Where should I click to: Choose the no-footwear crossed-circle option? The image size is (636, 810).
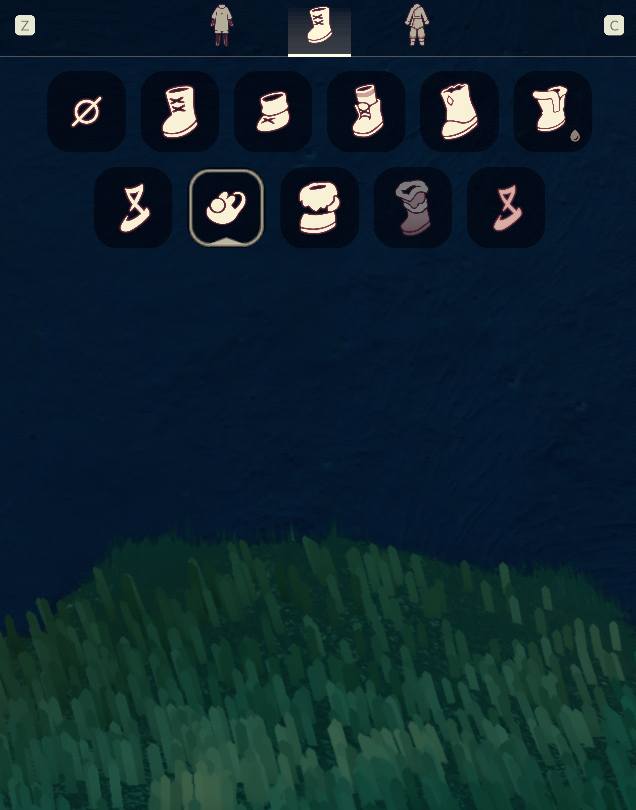pos(87,111)
